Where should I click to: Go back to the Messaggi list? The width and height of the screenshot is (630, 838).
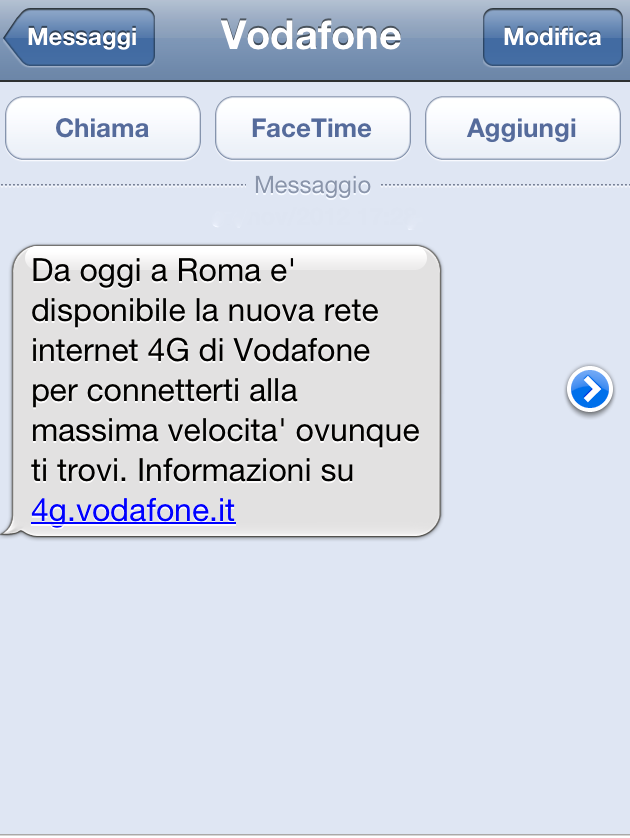click(82, 38)
